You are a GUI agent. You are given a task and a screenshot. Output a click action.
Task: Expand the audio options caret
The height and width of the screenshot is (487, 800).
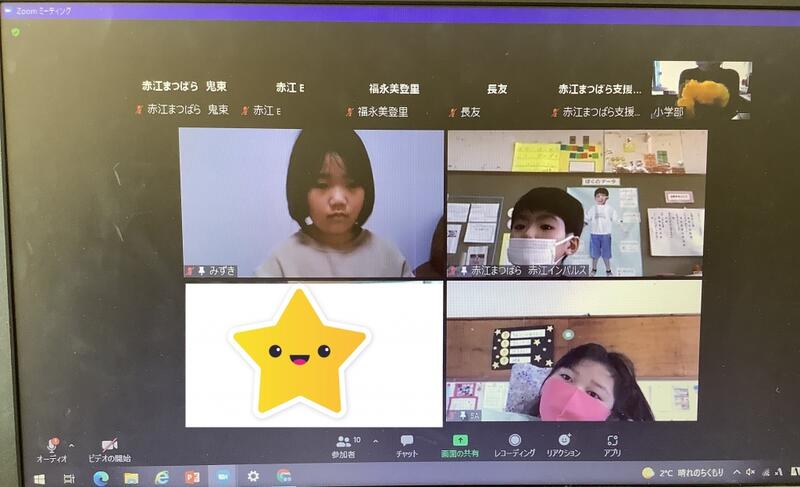(72, 446)
